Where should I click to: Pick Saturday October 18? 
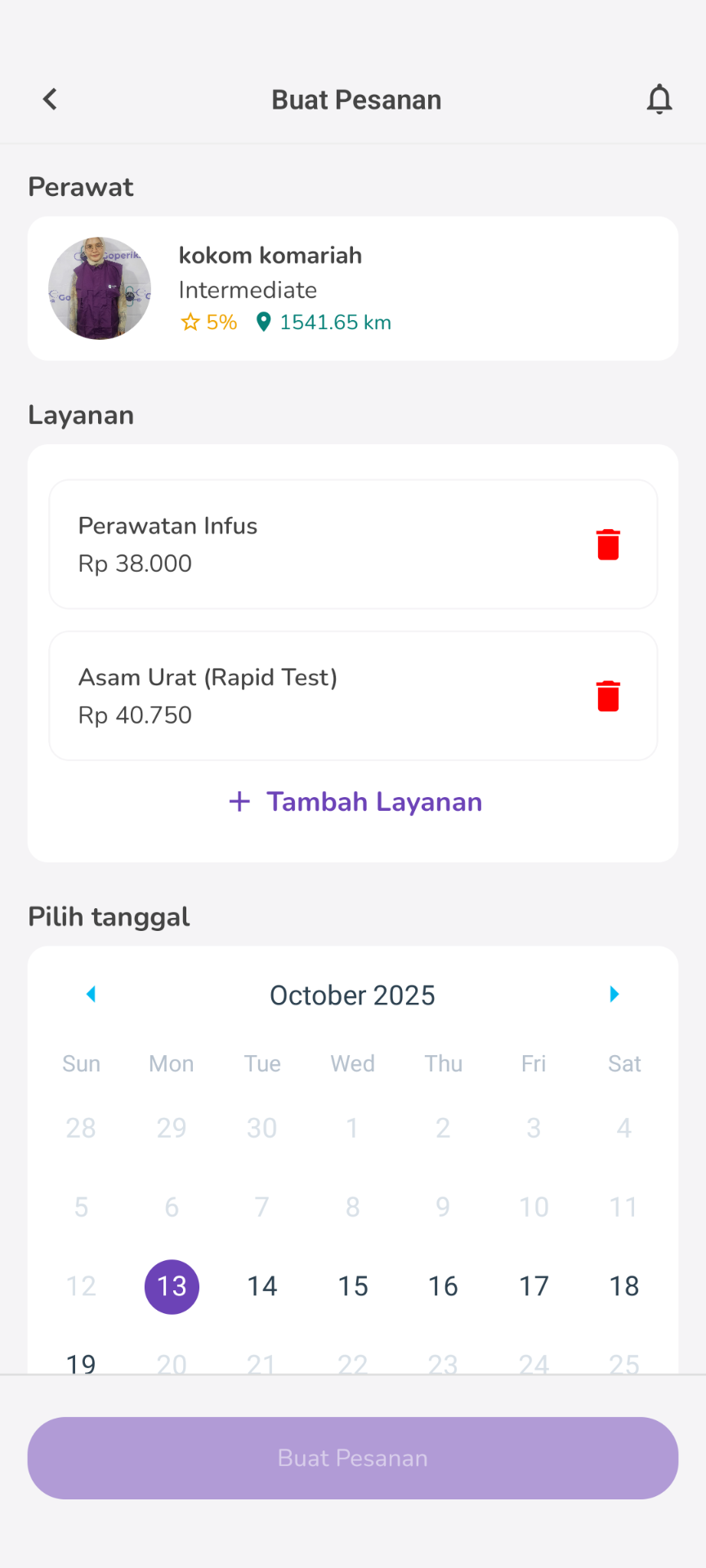pos(624,1286)
